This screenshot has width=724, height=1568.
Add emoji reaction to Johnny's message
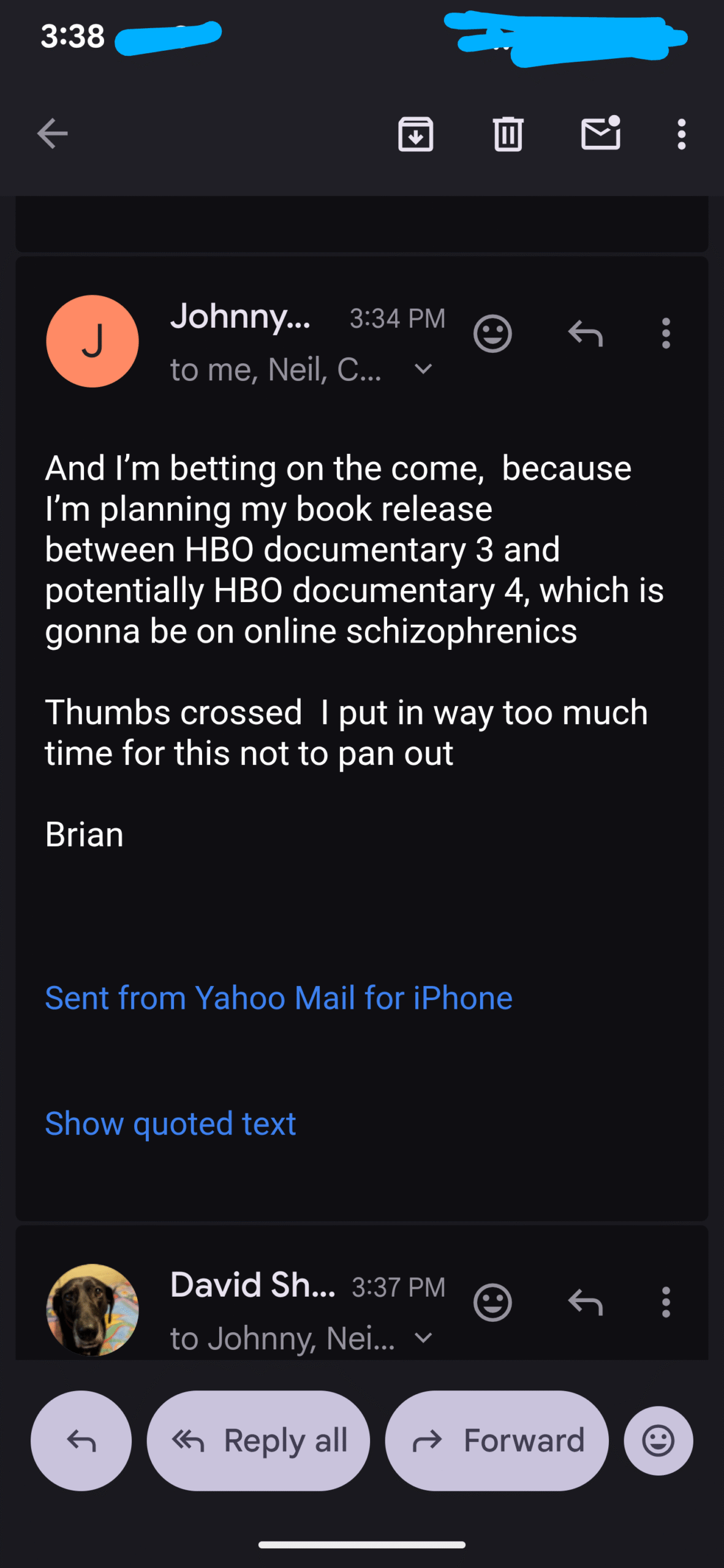pos(492,334)
